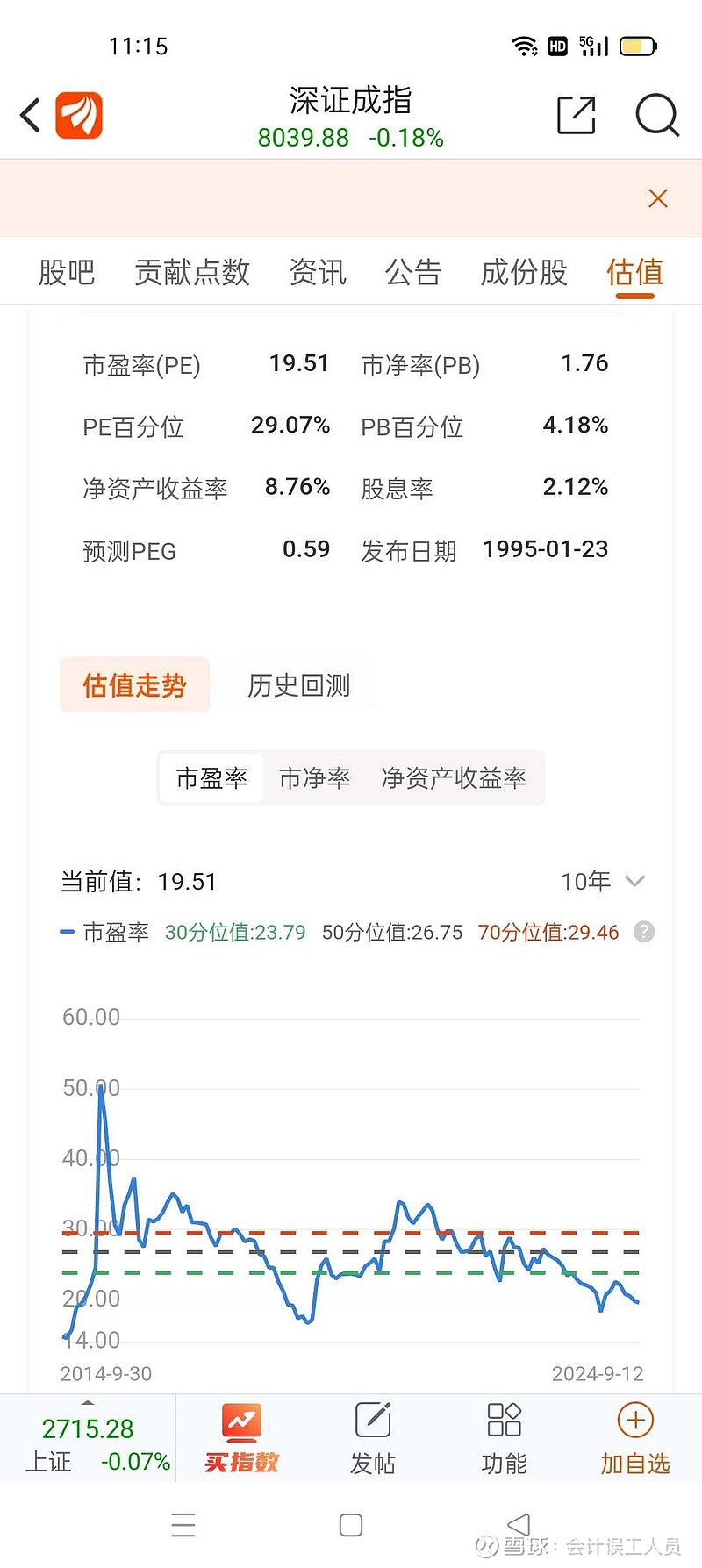Go back using the top-left arrow
702x1568 pixels.
(x=31, y=115)
